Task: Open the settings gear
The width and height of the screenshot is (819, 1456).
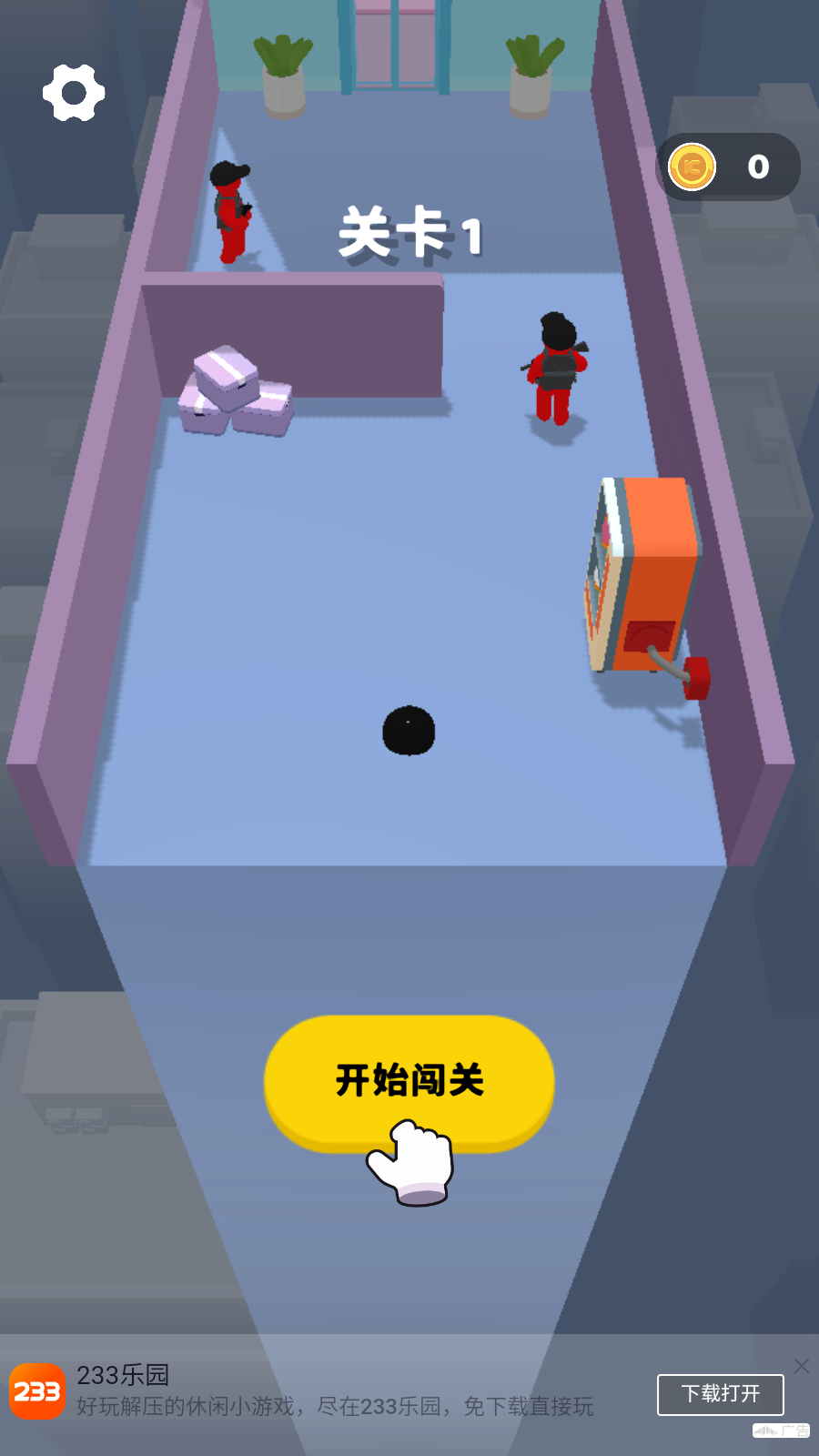Action: coord(74,93)
